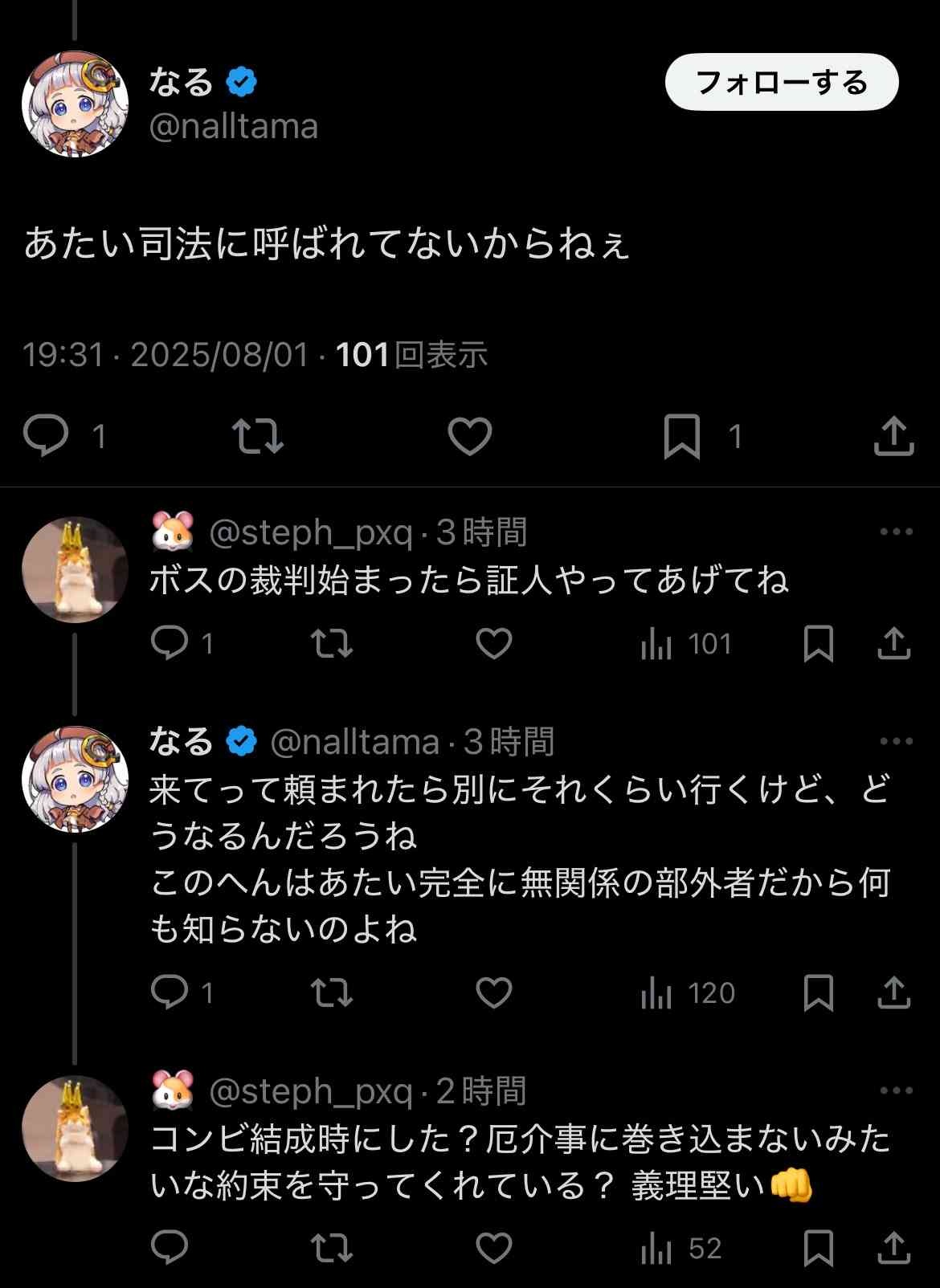Viewport: 940px width, 1288px height.
Task: Open なる's profile avatar on main post
Action: click(75, 104)
